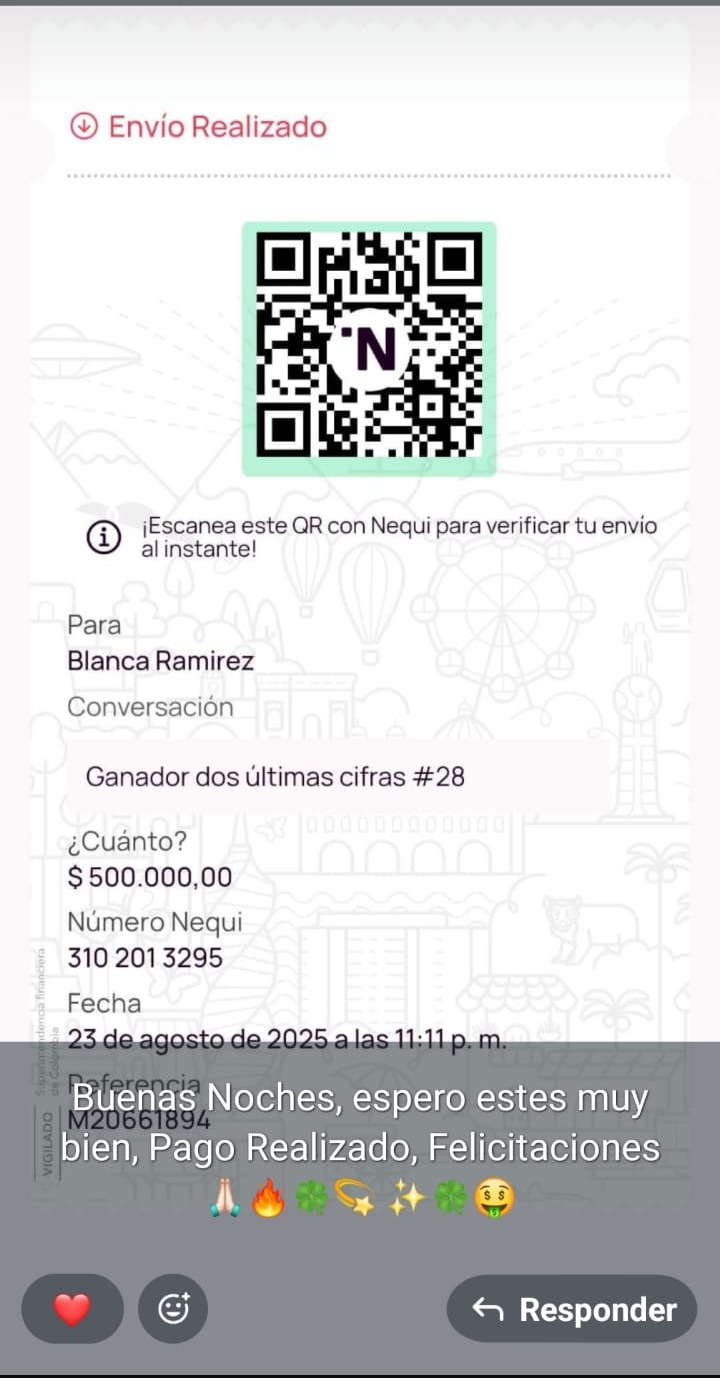Select the praying hands emoji
The height and width of the screenshot is (1378, 720).
226,1196
